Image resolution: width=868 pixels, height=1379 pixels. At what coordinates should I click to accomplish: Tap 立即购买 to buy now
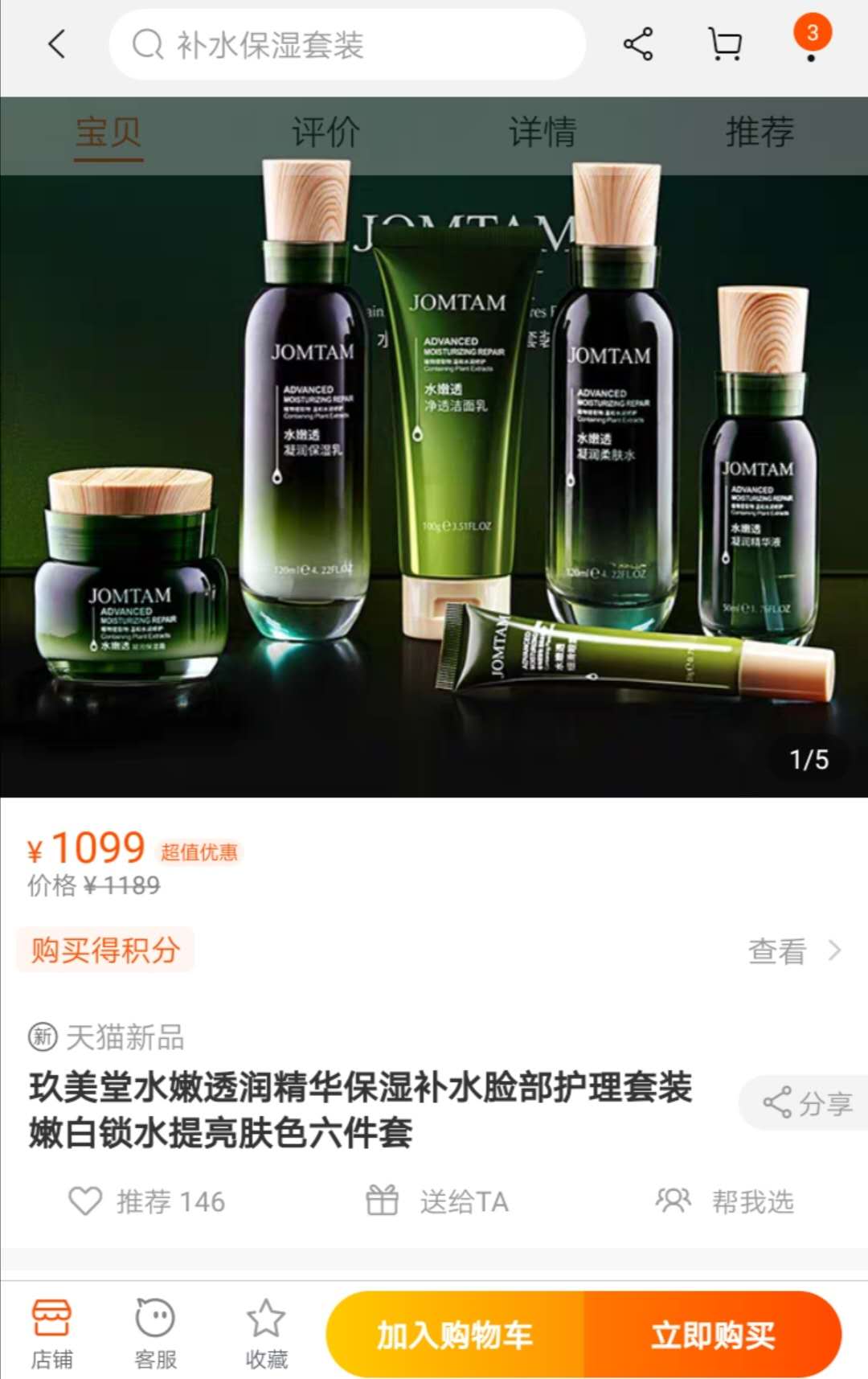click(x=713, y=1335)
